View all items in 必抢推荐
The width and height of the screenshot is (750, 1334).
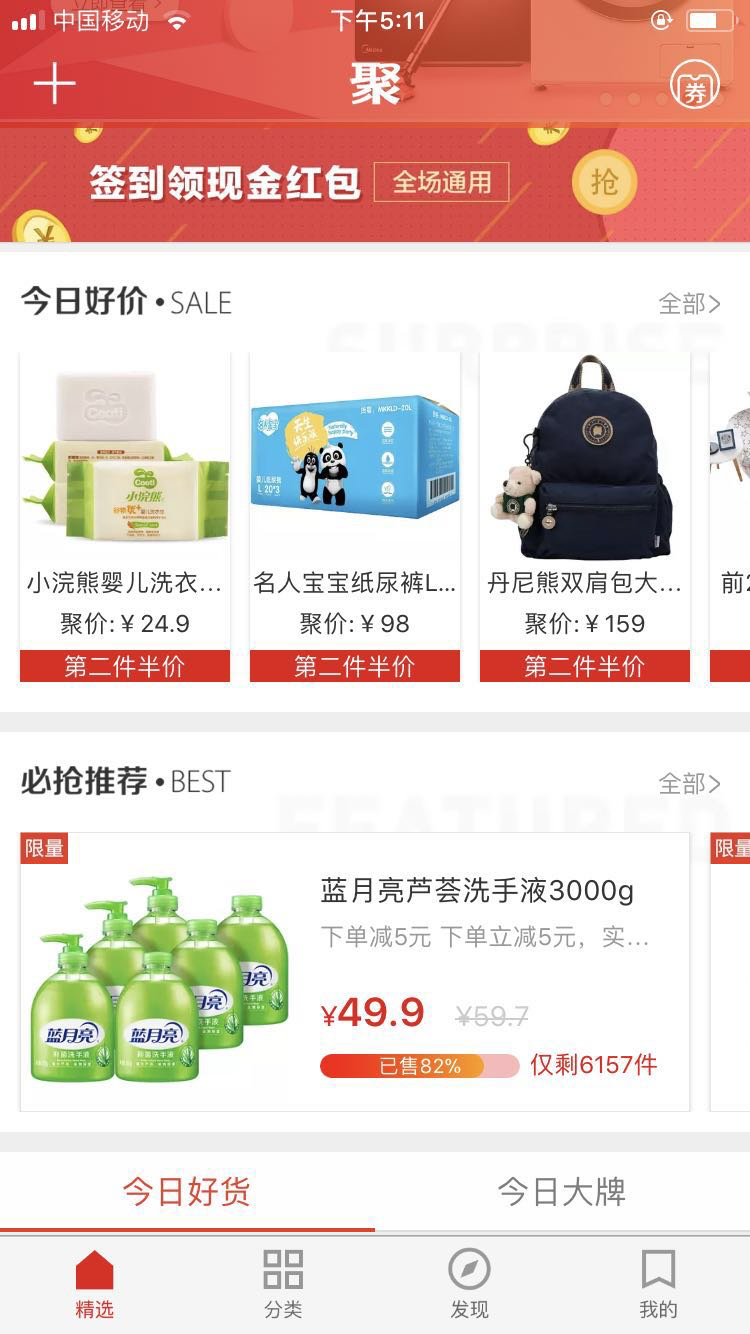(689, 783)
